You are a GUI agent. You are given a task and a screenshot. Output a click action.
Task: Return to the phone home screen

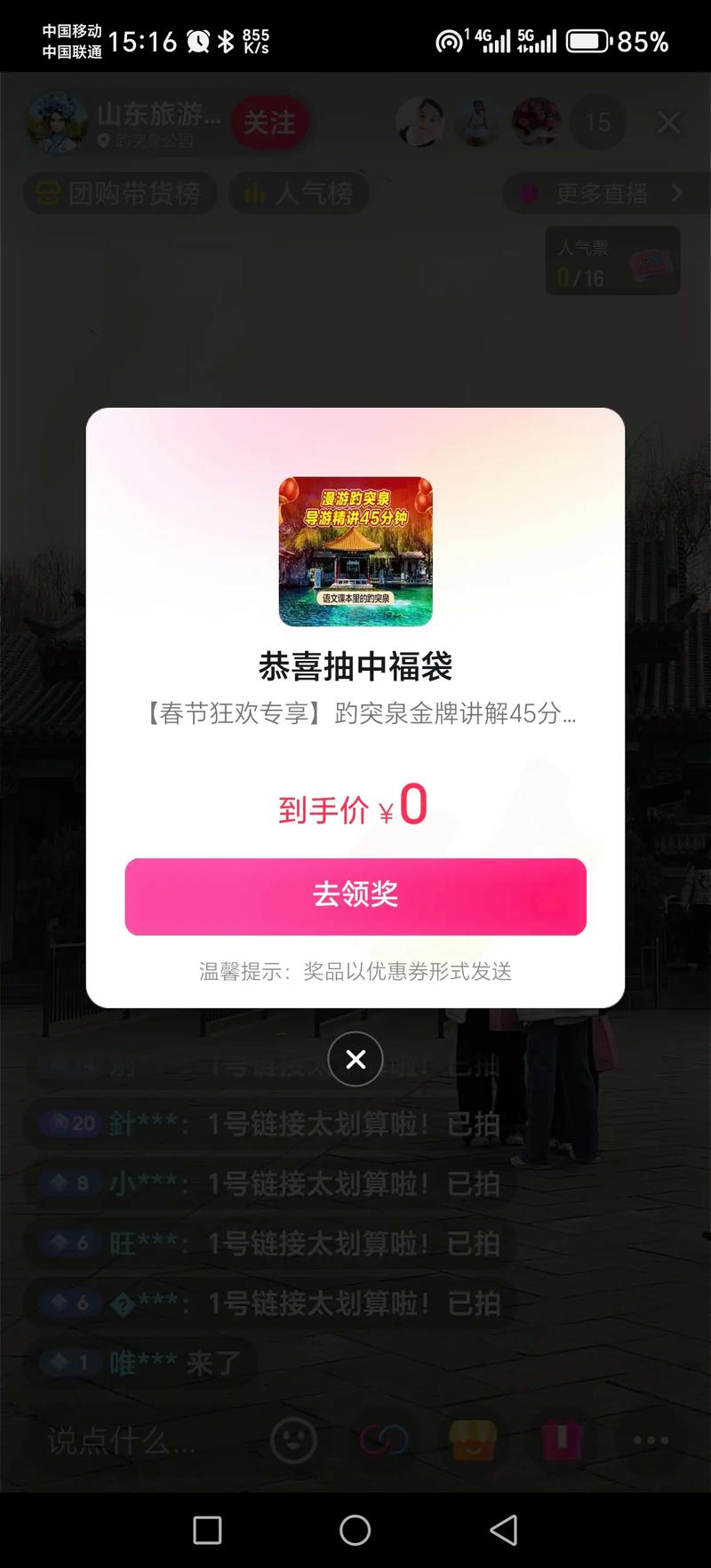click(x=355, y=1530)
